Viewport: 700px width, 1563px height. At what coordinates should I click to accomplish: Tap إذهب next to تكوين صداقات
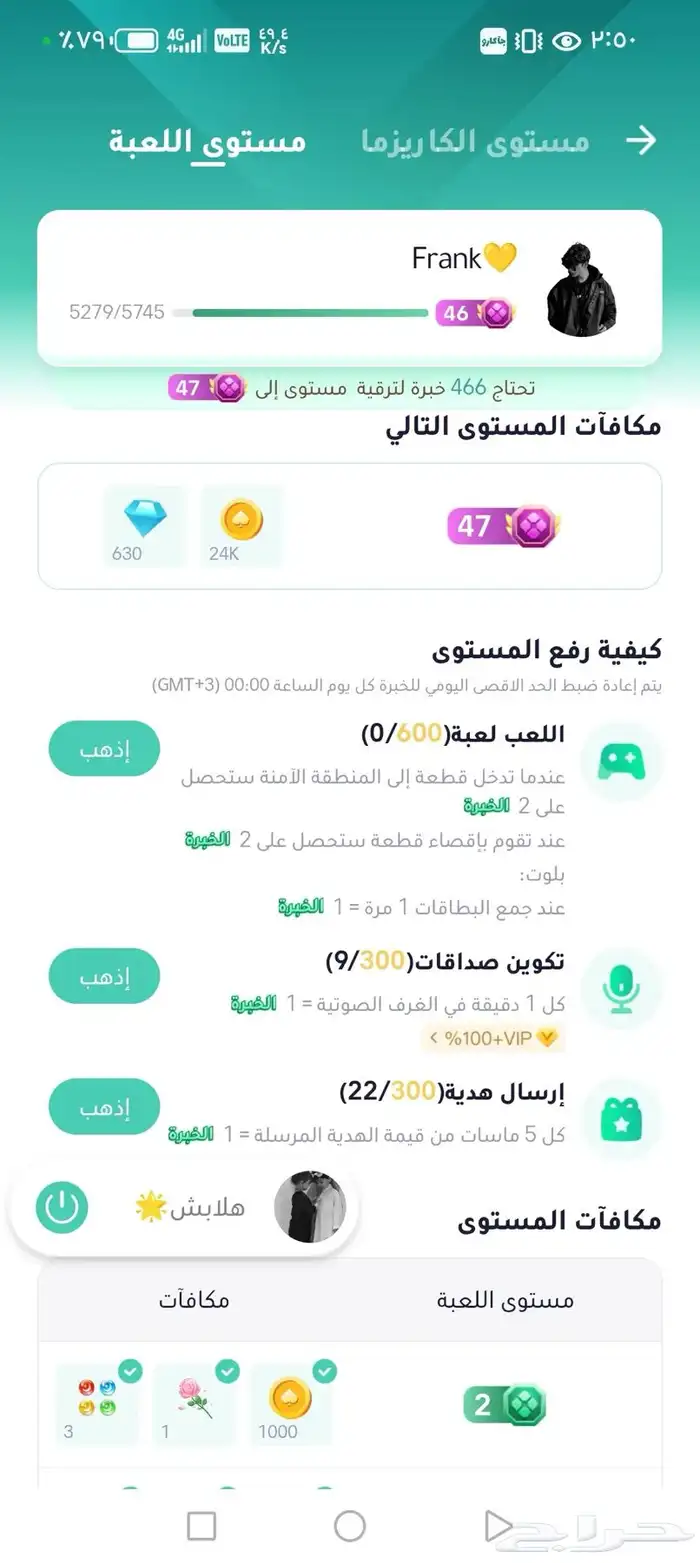click(x=105, y=975)
